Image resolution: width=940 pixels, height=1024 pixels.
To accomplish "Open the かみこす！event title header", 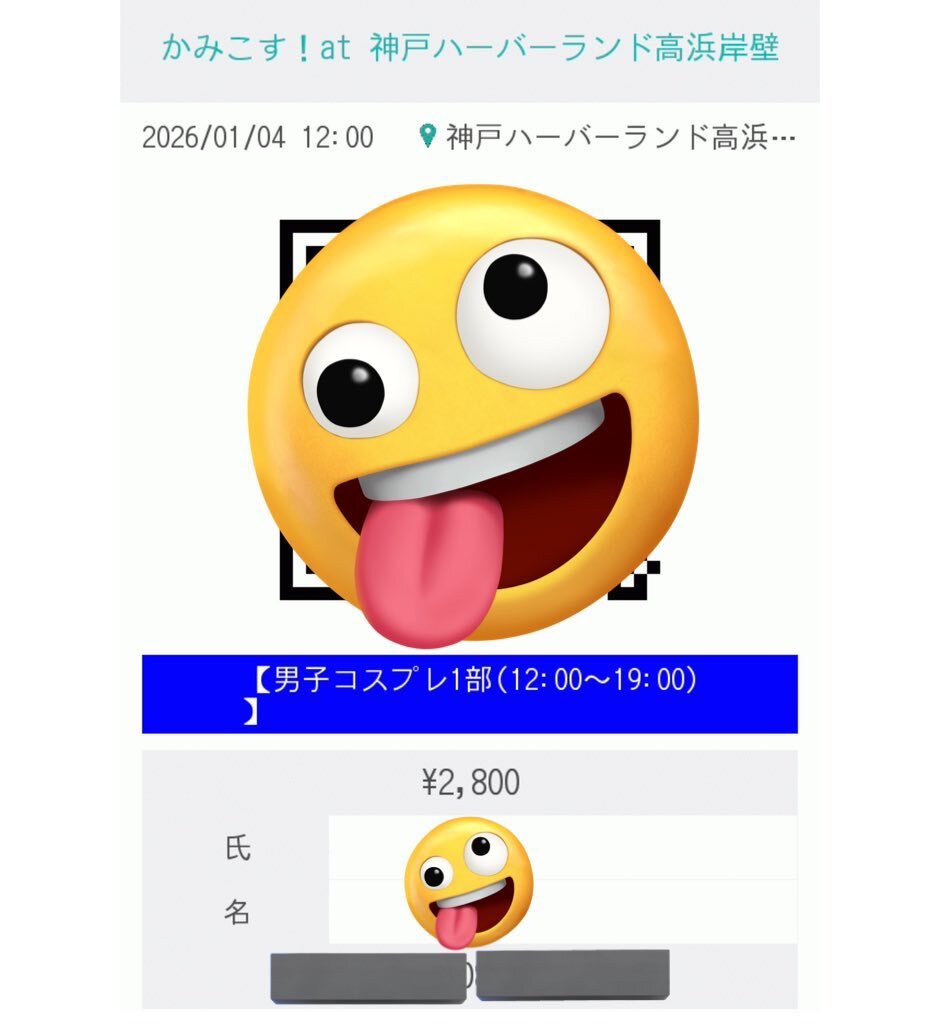I will point(470,45).
